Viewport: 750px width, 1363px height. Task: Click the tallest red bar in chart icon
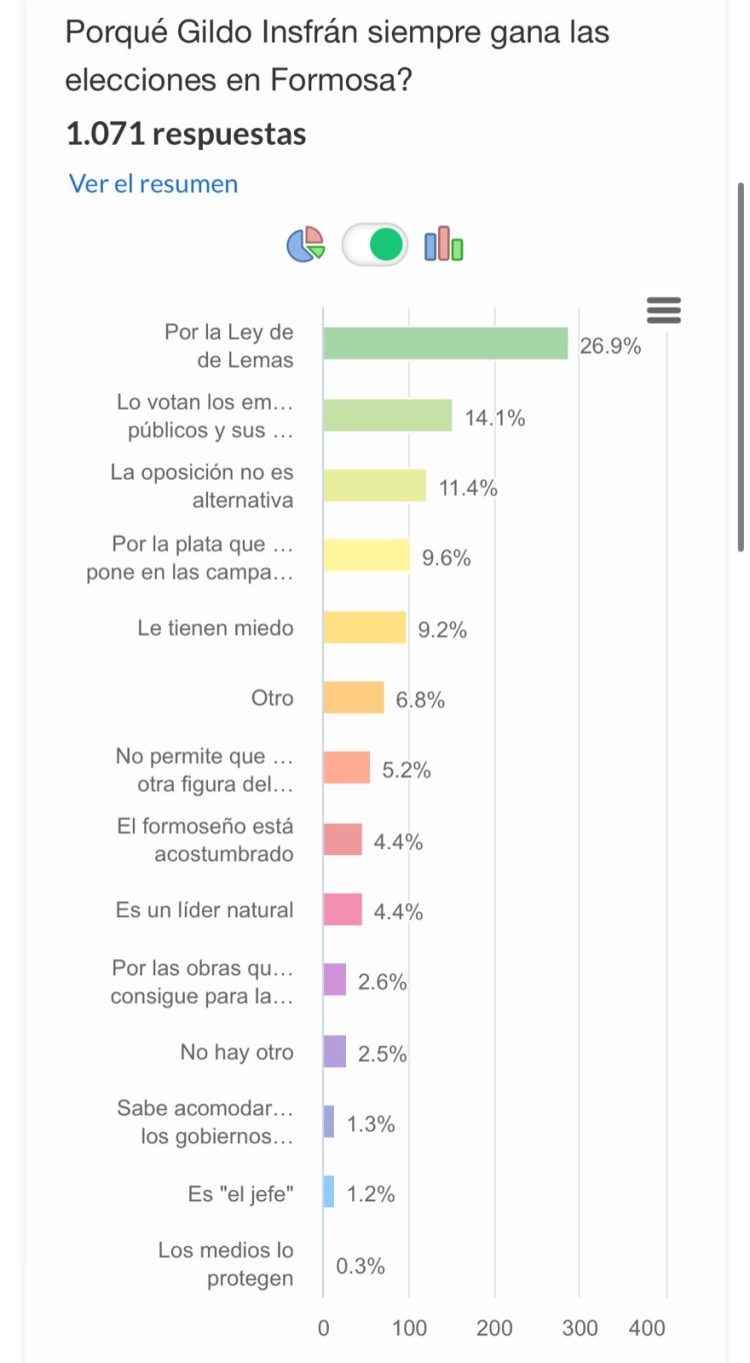coord(443,243)
